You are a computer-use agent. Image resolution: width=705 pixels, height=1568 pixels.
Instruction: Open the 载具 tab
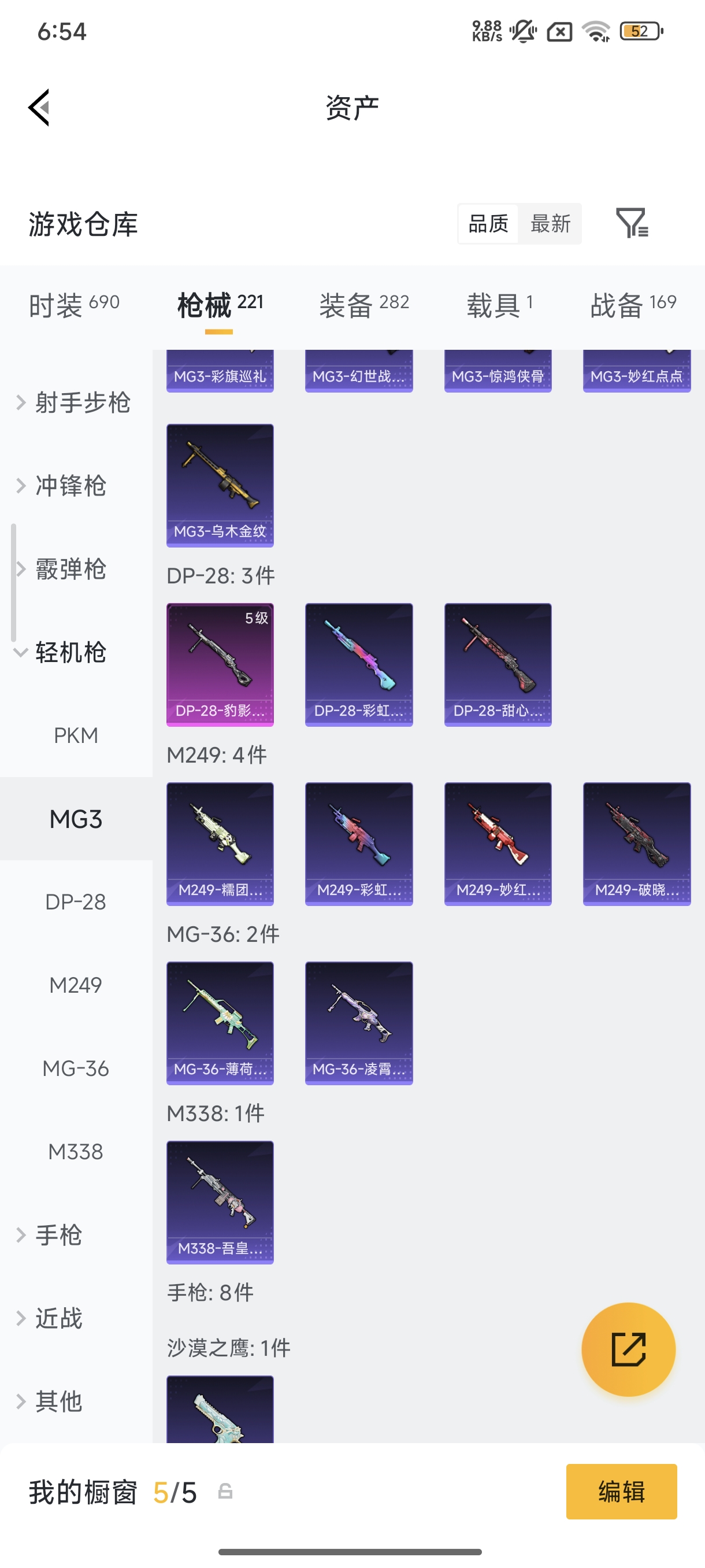[x=500, y=304]
